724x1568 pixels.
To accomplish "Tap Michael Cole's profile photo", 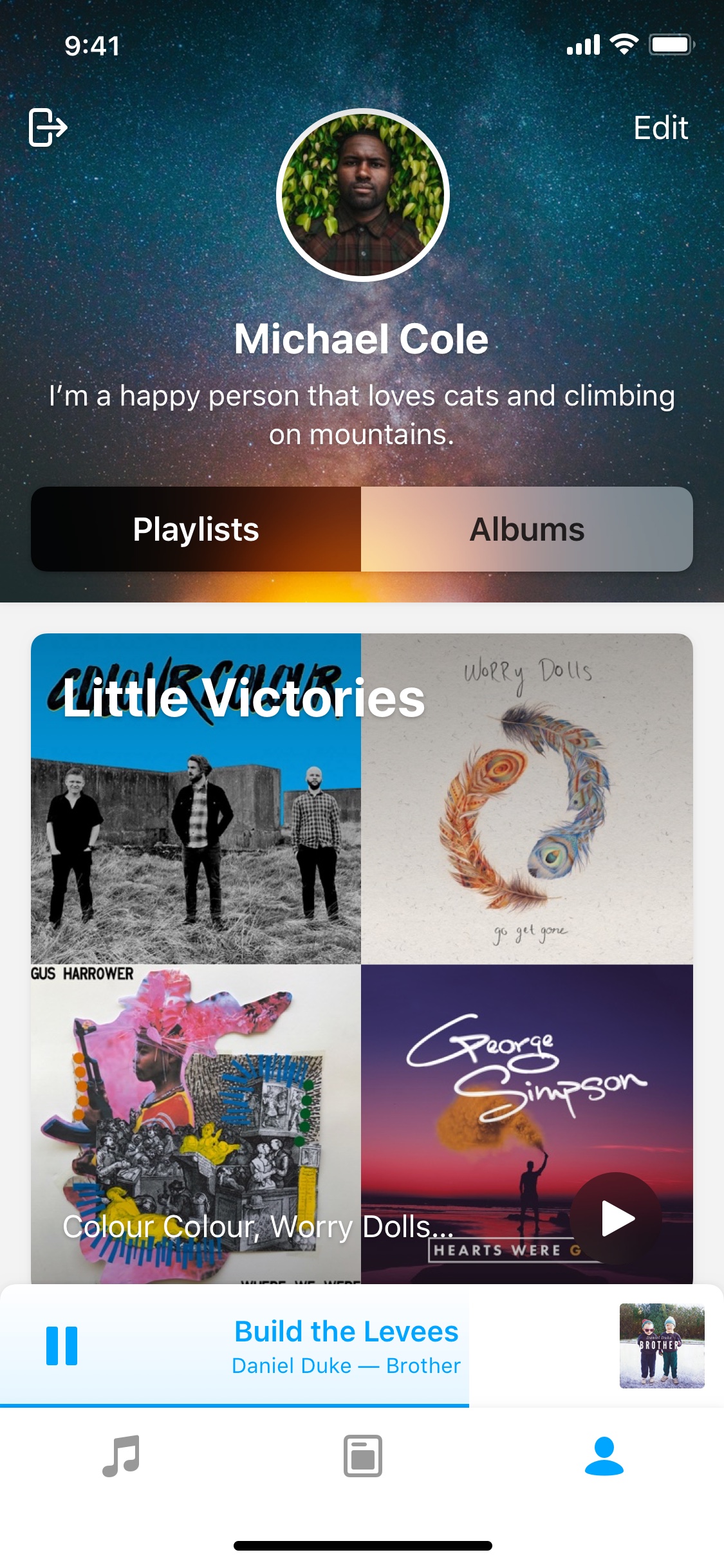I will [363, 195].
